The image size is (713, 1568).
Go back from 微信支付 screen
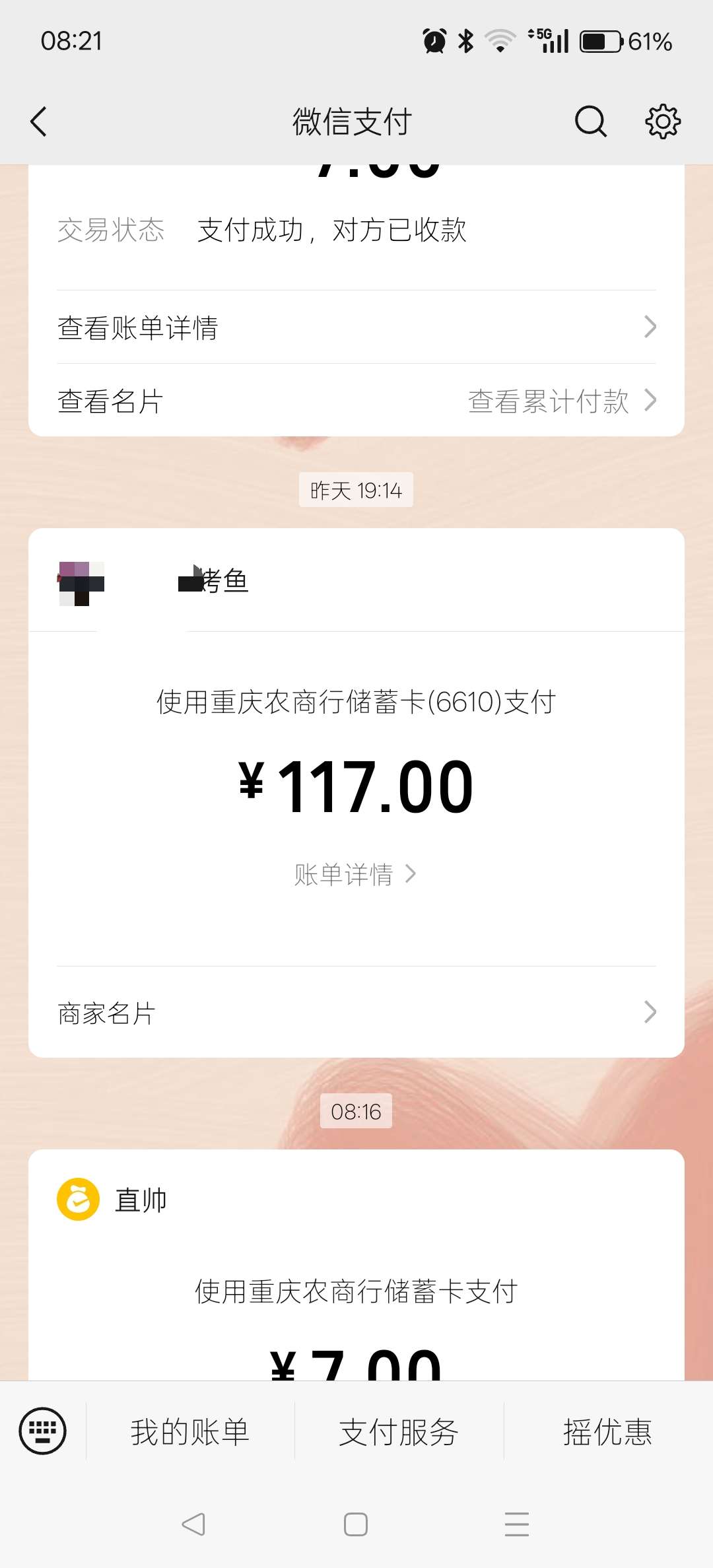(39, 121)
